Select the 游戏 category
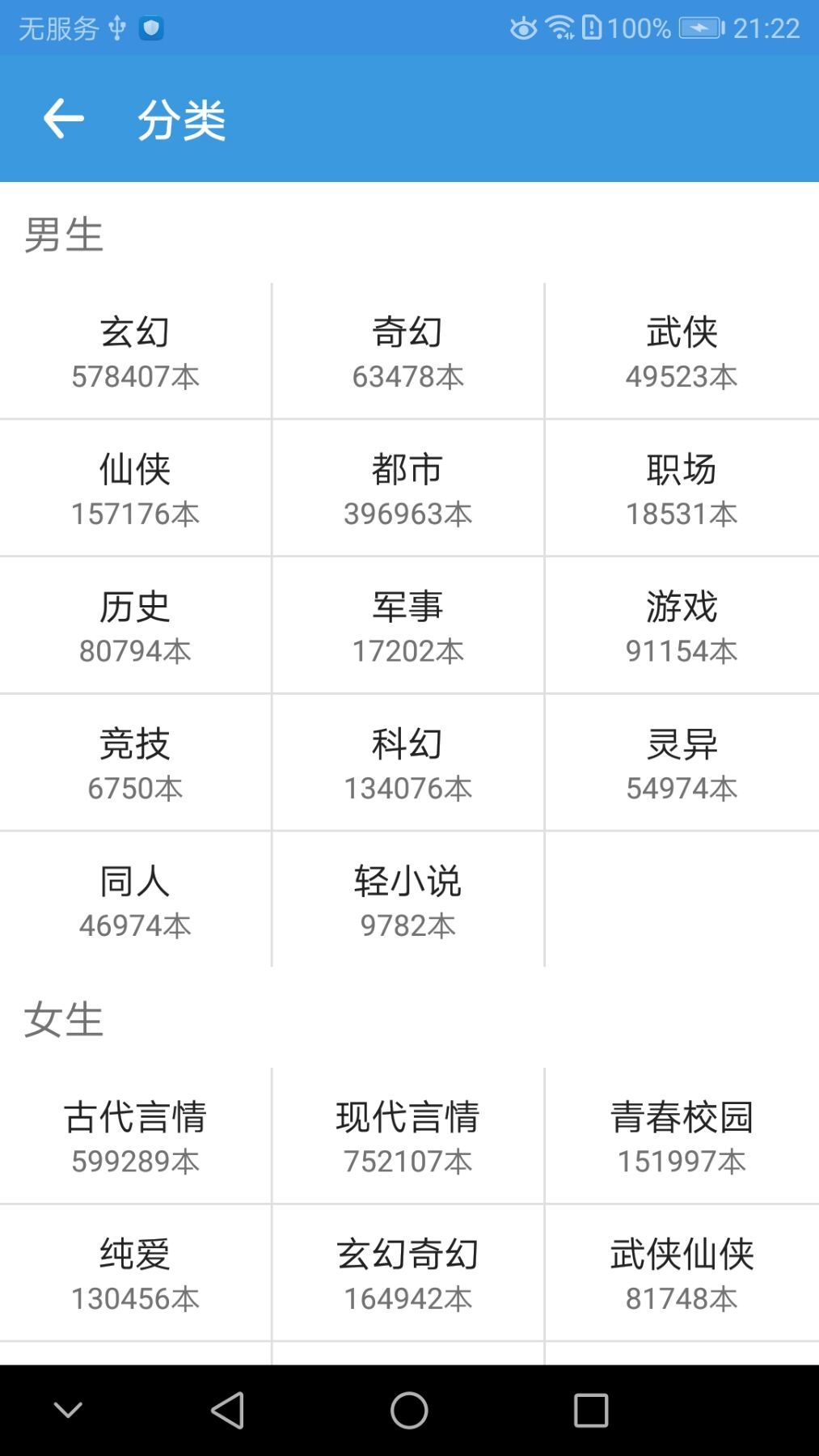Image resolution: width=819 pixels, height=1456 pixels. (682, 624)
